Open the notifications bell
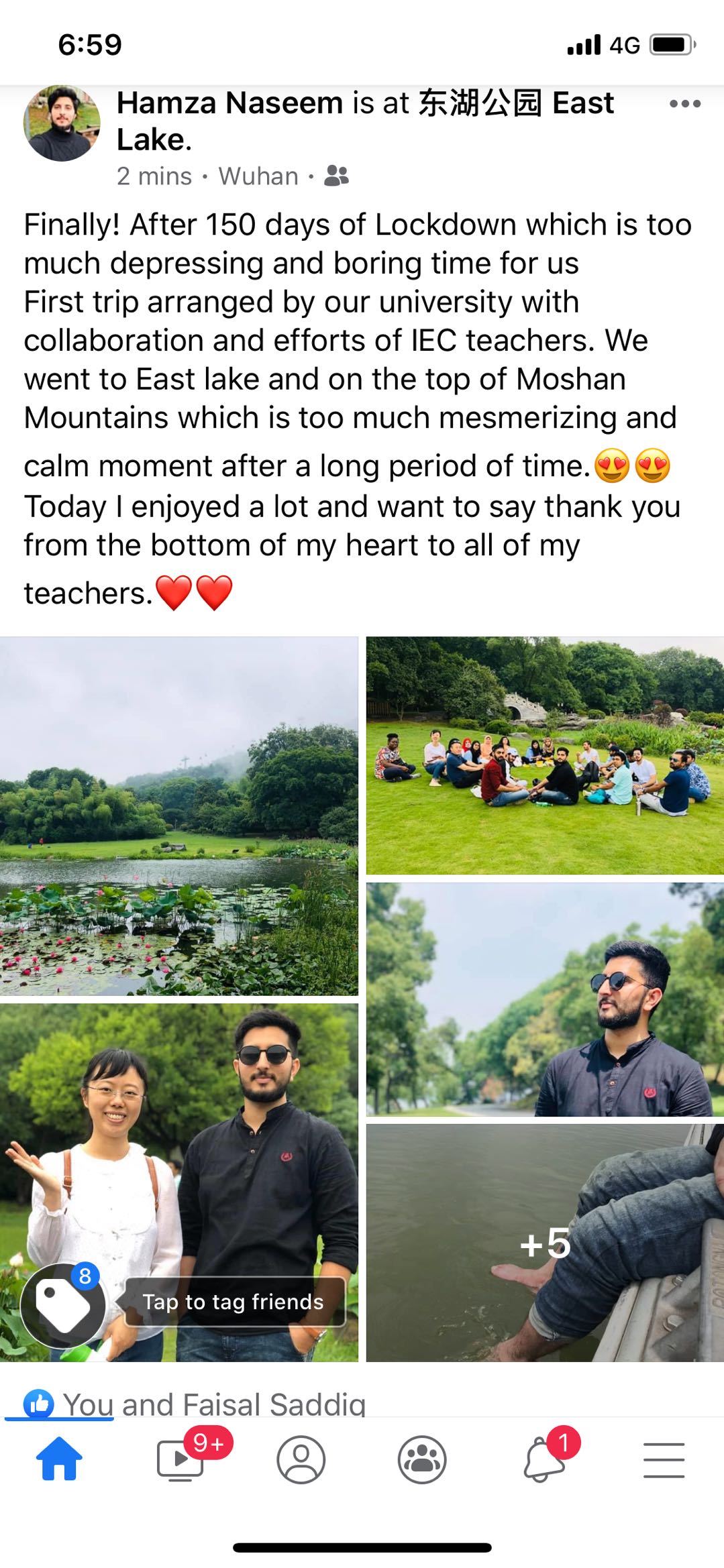The height and width of the screenshot is (1568, 724). coord(544,1459)
